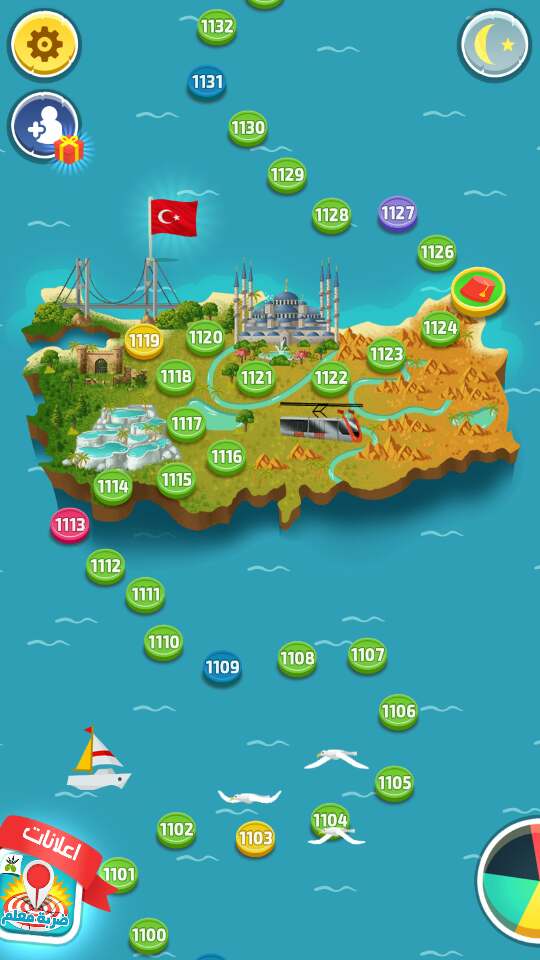Start level 1106
This screenshot has width=540, height=960.
pos(398,712)
